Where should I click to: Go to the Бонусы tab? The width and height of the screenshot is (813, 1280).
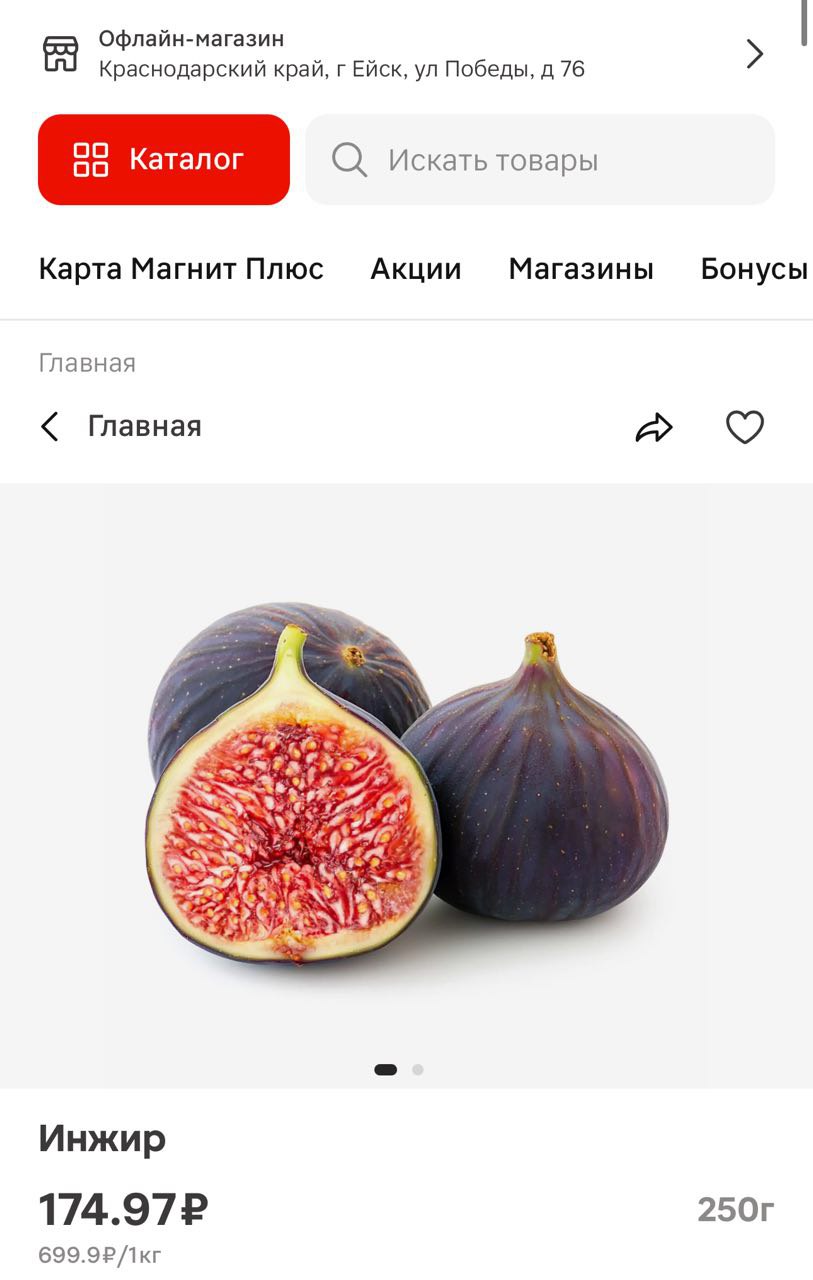click(754, 269)
